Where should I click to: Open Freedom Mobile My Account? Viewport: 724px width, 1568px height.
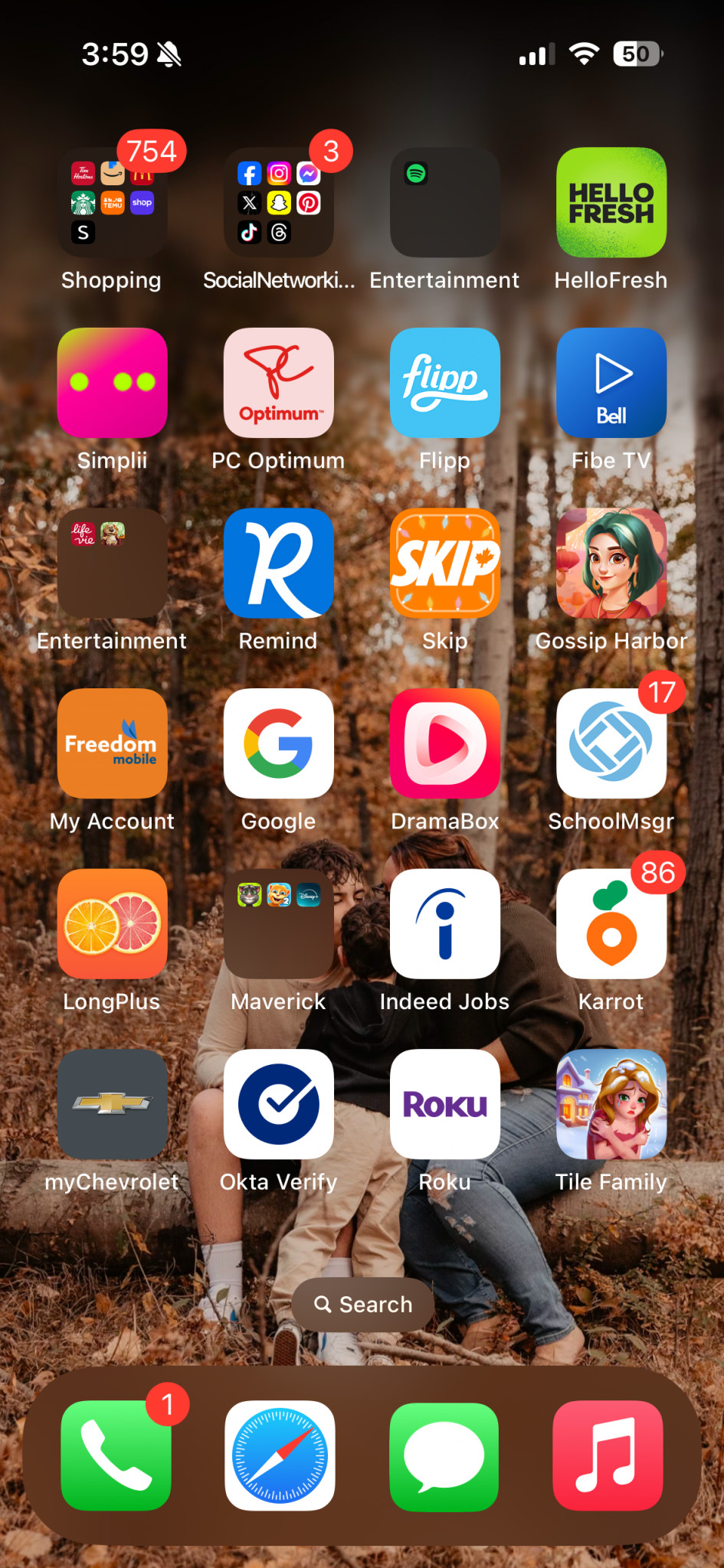pyautogui.click(x=113, y=743)
